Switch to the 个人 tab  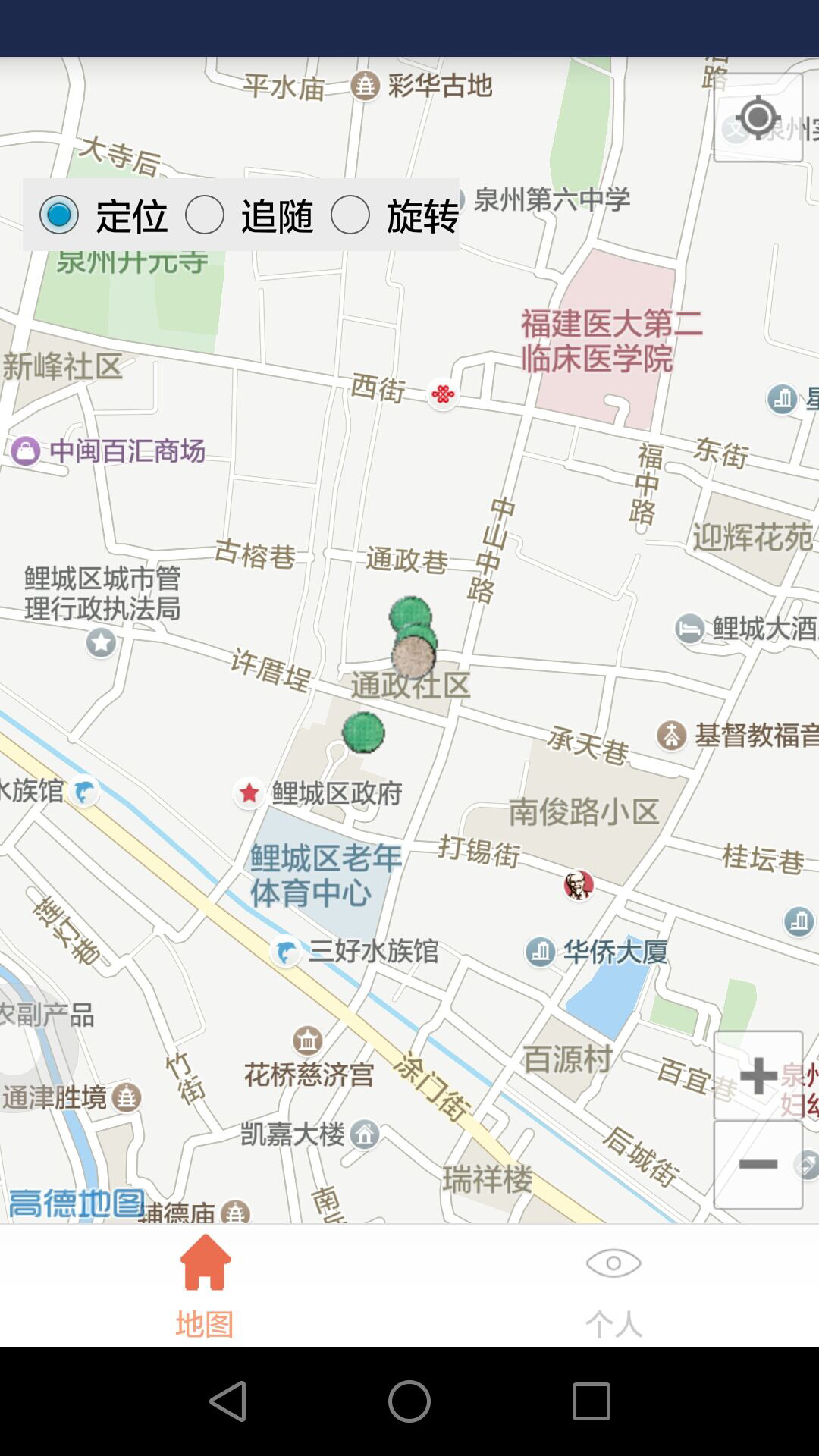[613, 1285]
